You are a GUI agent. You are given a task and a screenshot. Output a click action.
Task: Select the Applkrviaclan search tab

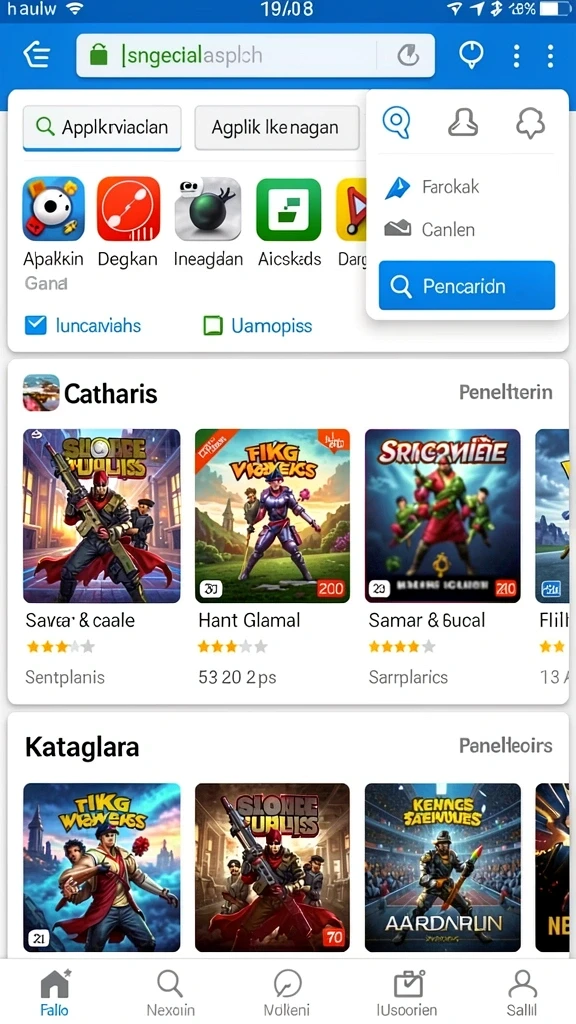(x=102, y=127)
